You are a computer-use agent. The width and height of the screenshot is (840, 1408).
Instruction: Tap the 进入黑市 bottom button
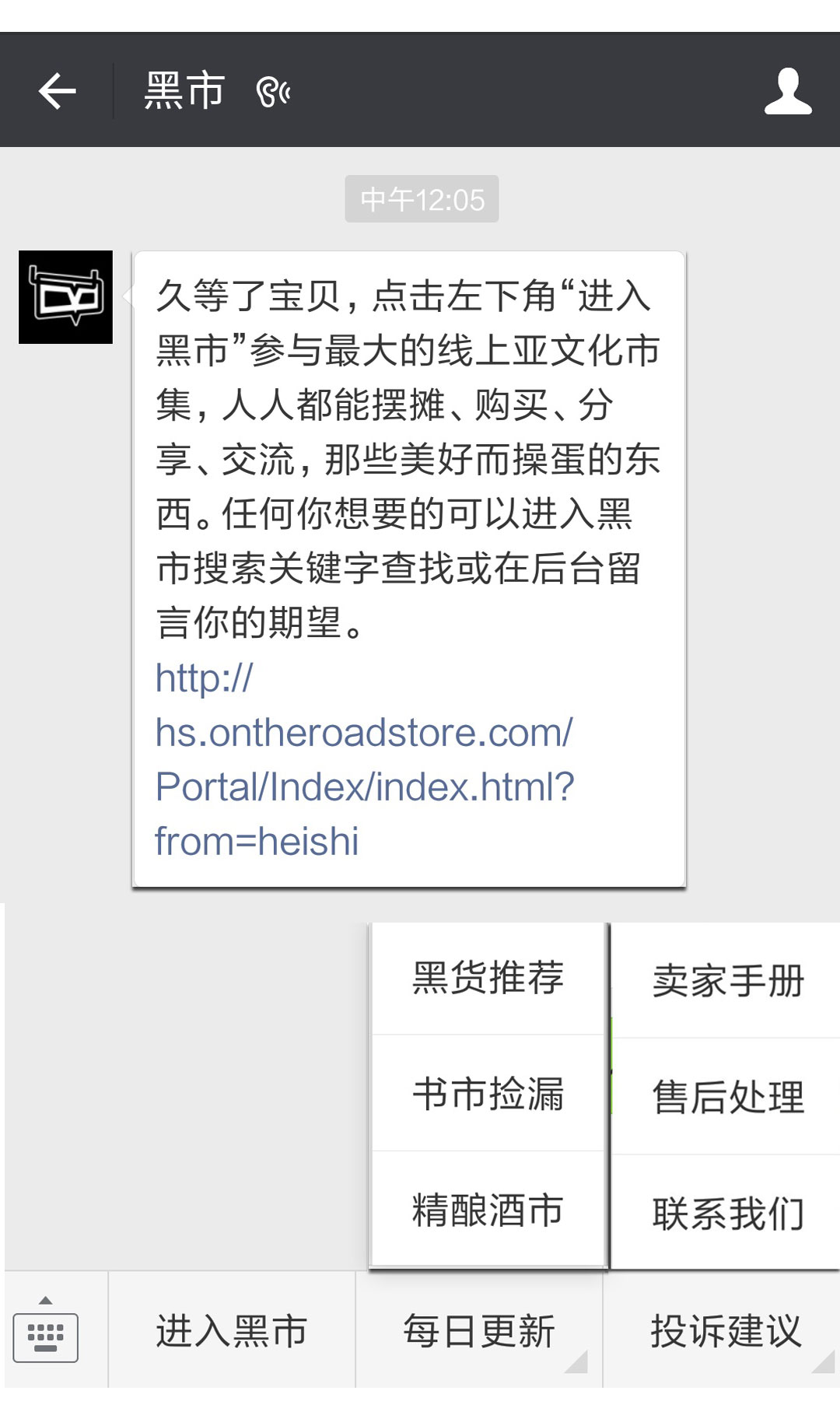coord(232,1331)
